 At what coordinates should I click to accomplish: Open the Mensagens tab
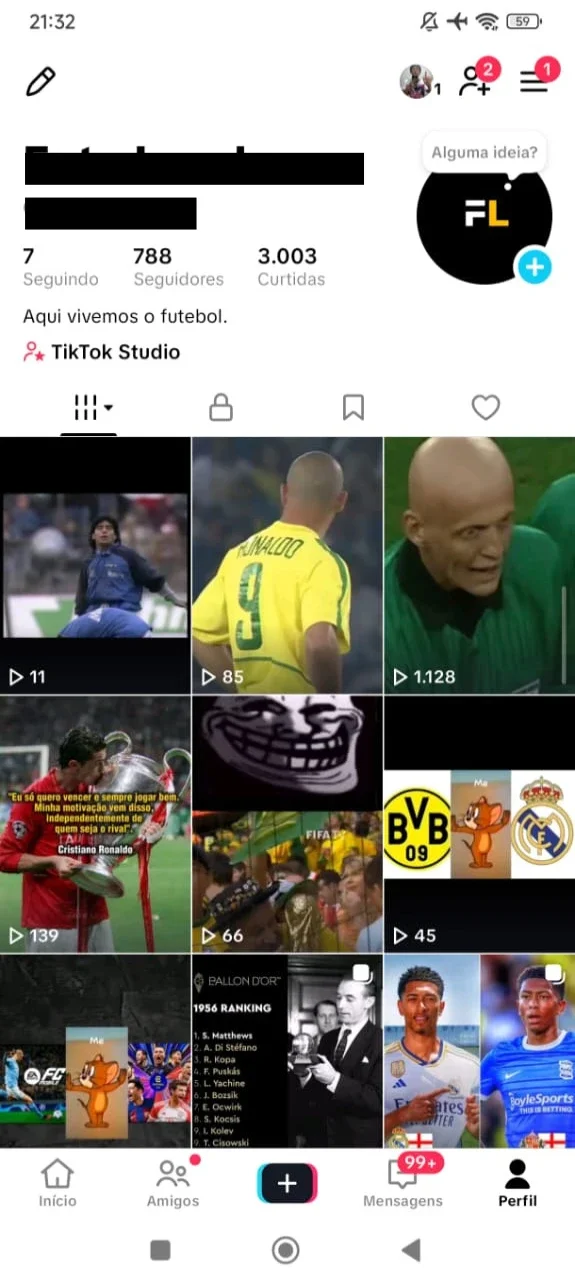pos(402,1184)
